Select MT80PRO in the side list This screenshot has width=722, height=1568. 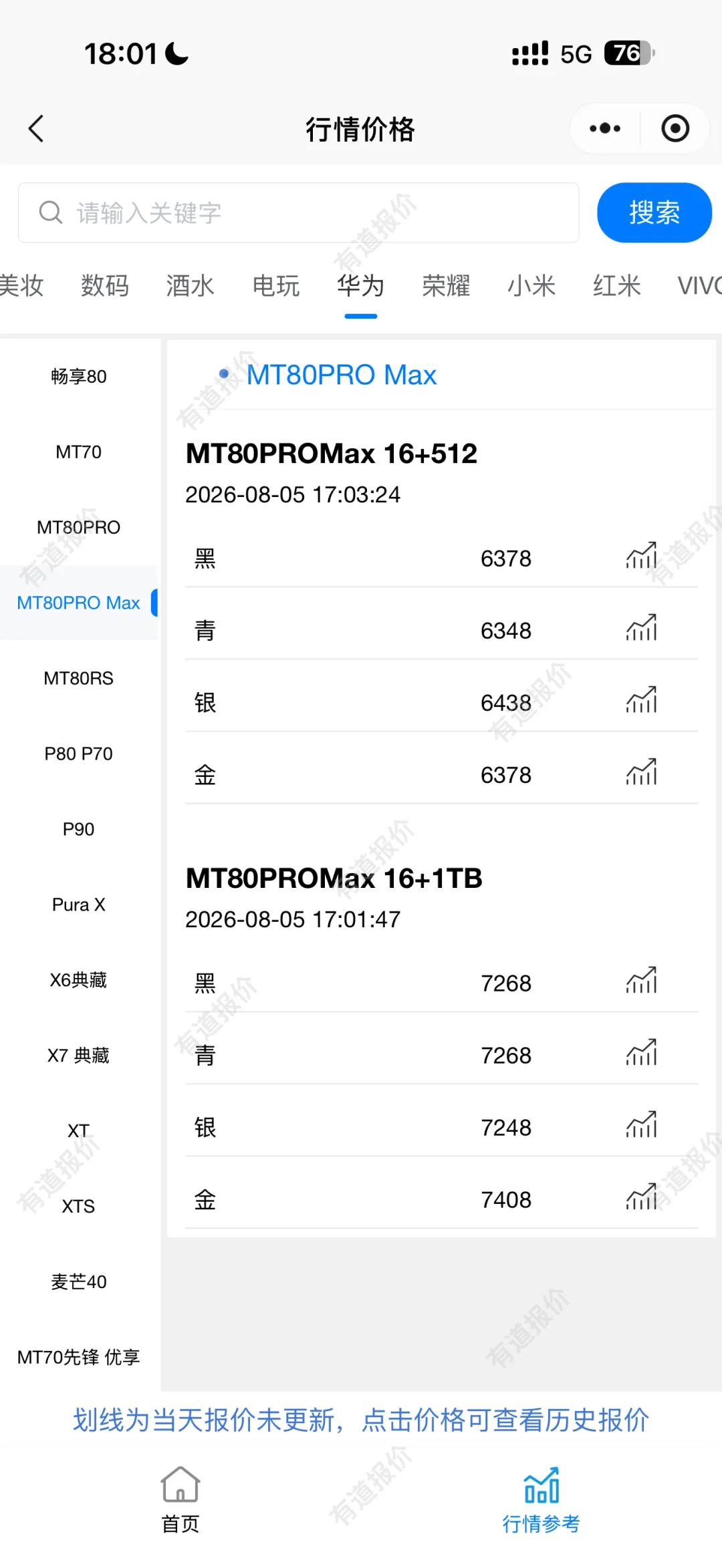click(79, 527)
